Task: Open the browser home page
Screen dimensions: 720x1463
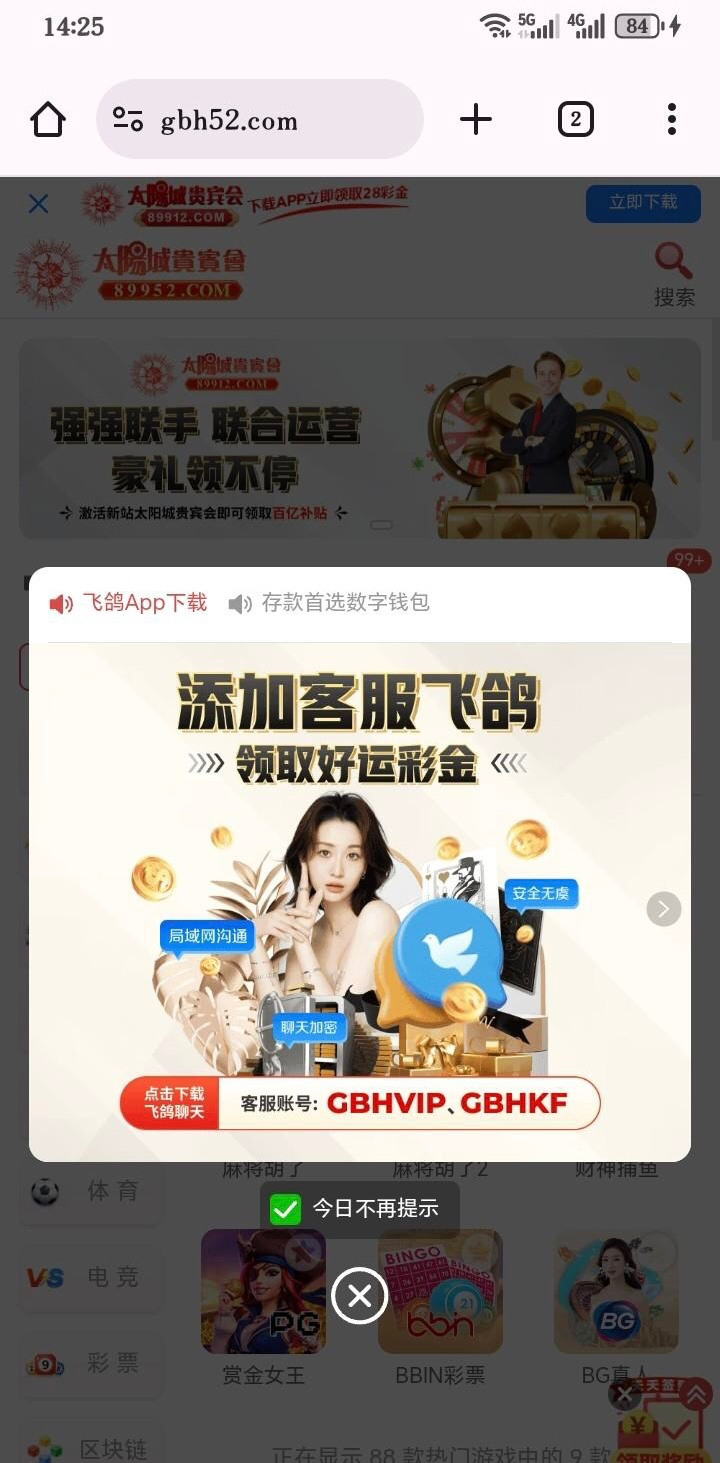Action: point(48,120)
